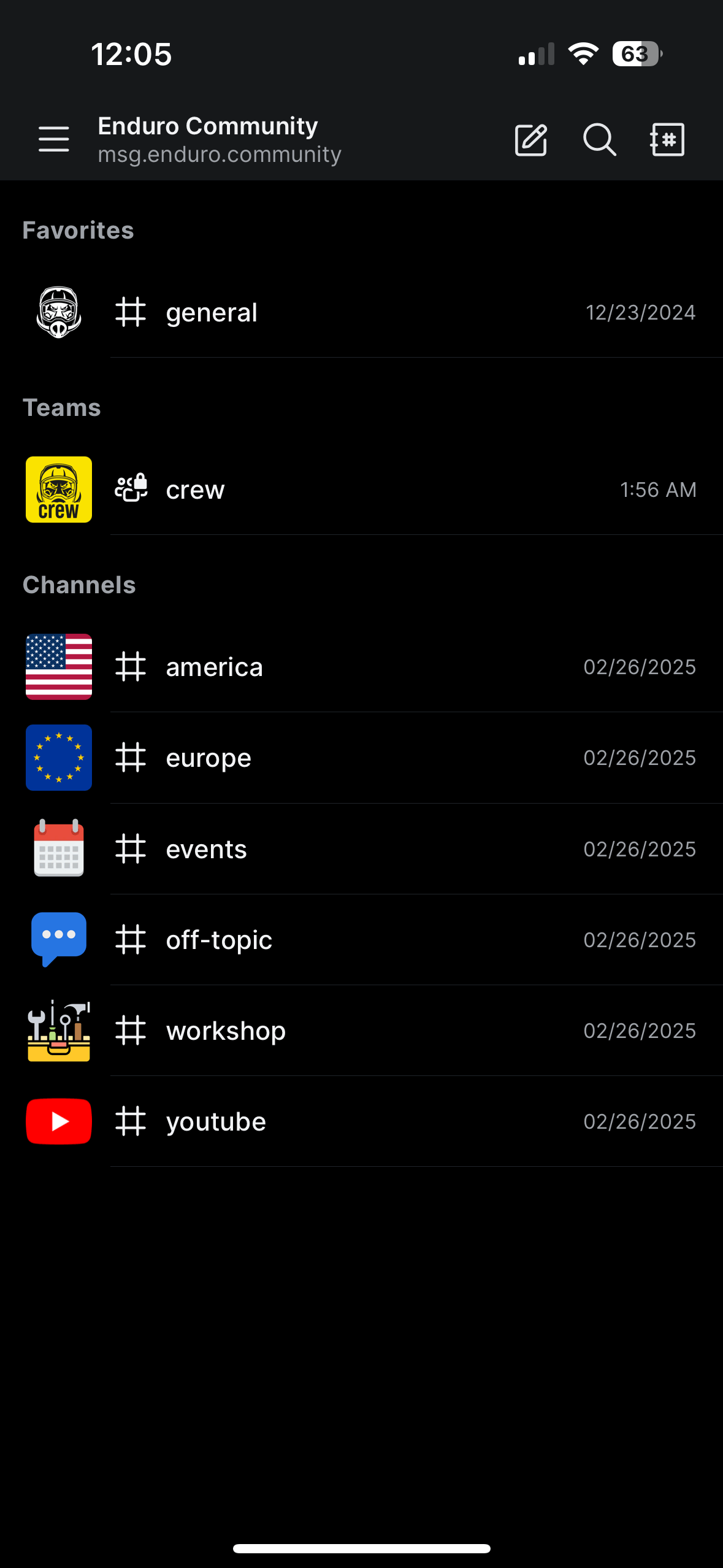Open the compose new message icon
Screen dimensions: 723x1568
point(530,140)
